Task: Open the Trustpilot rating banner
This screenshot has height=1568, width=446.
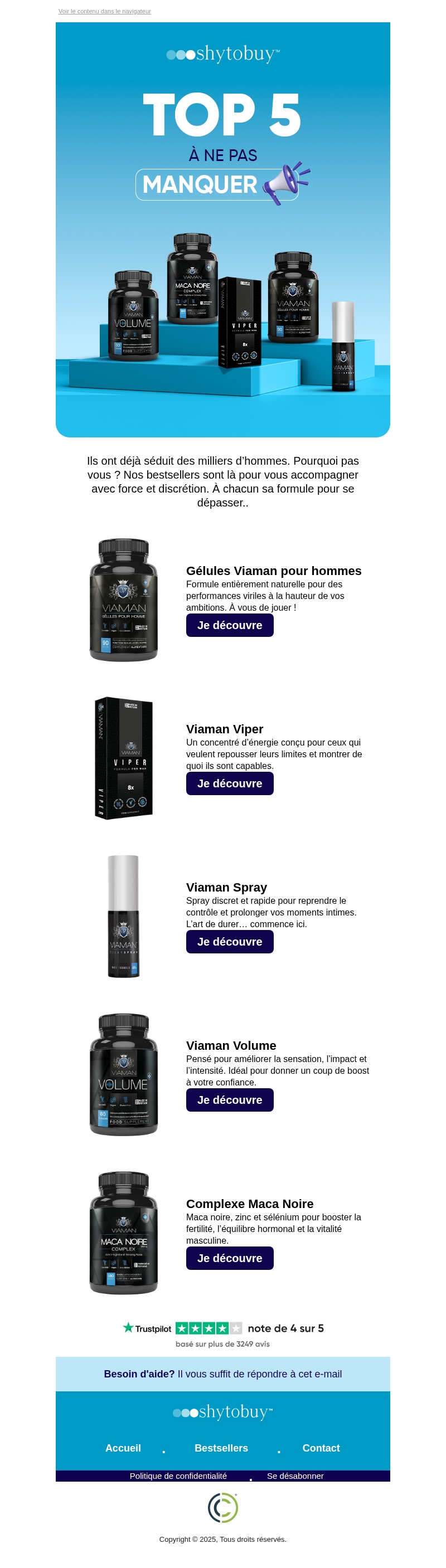Action: [222, 1335]
